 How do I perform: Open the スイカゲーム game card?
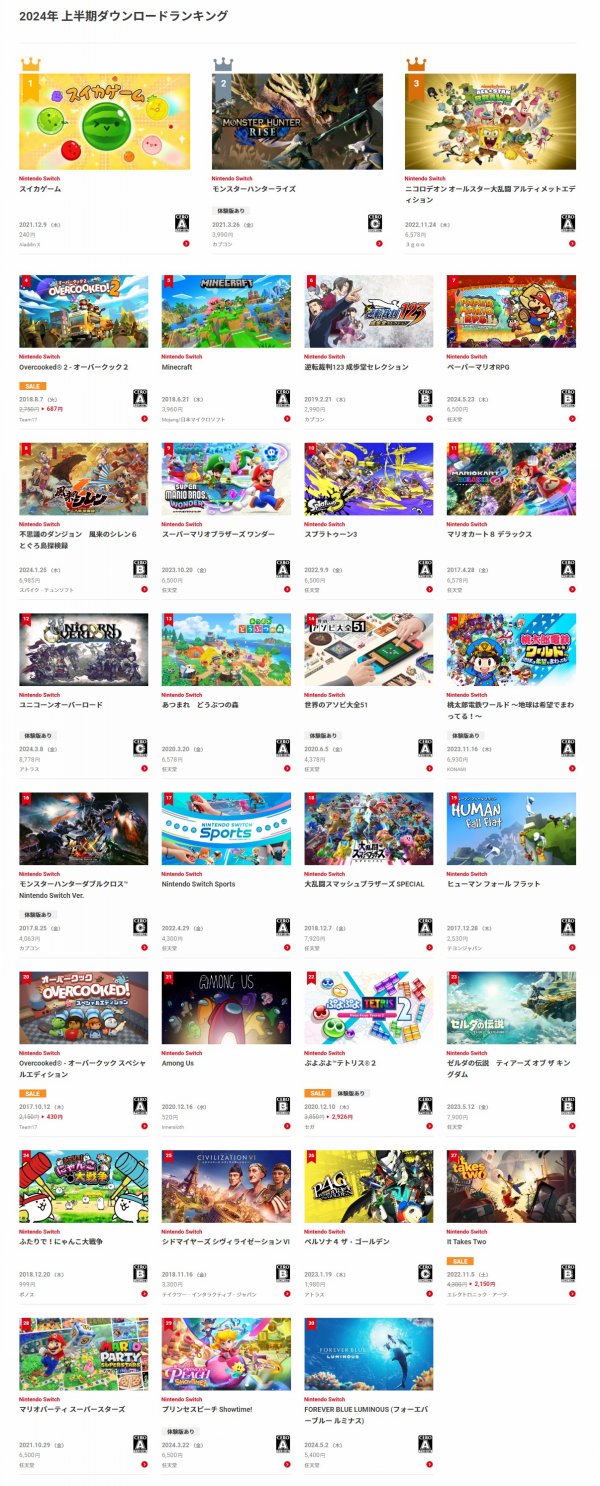coord(104,122)
